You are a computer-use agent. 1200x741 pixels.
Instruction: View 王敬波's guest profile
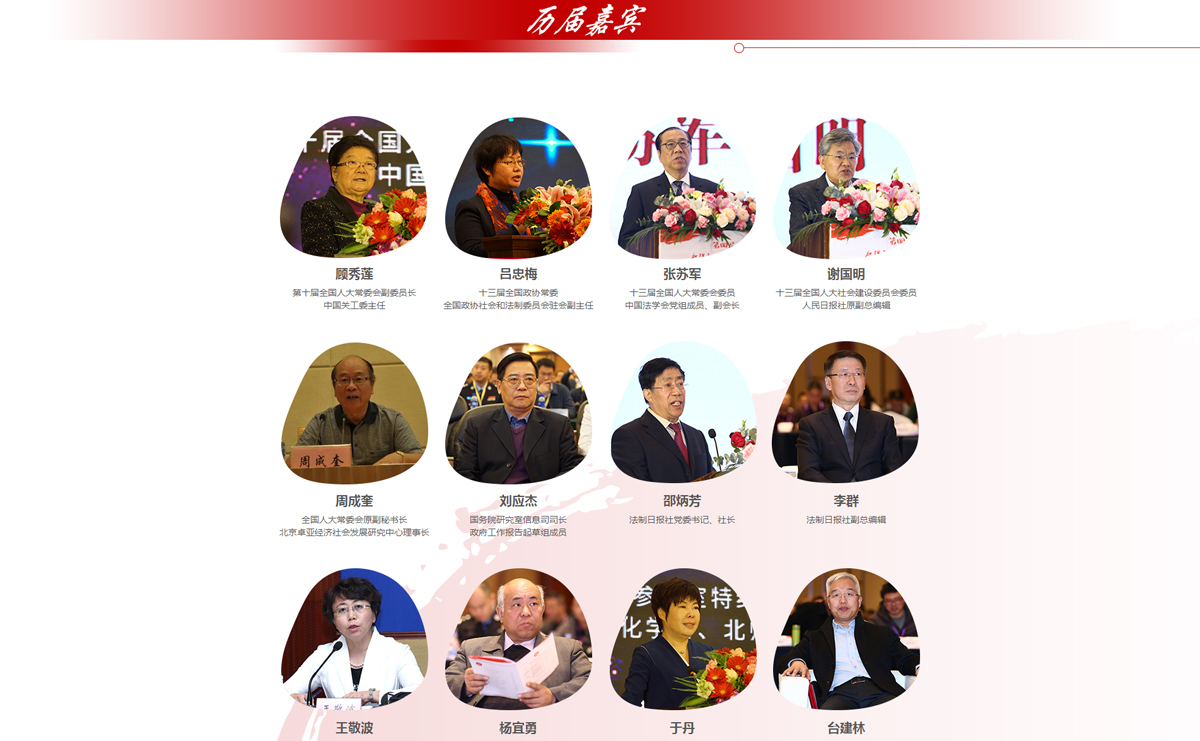coord(354,640)
